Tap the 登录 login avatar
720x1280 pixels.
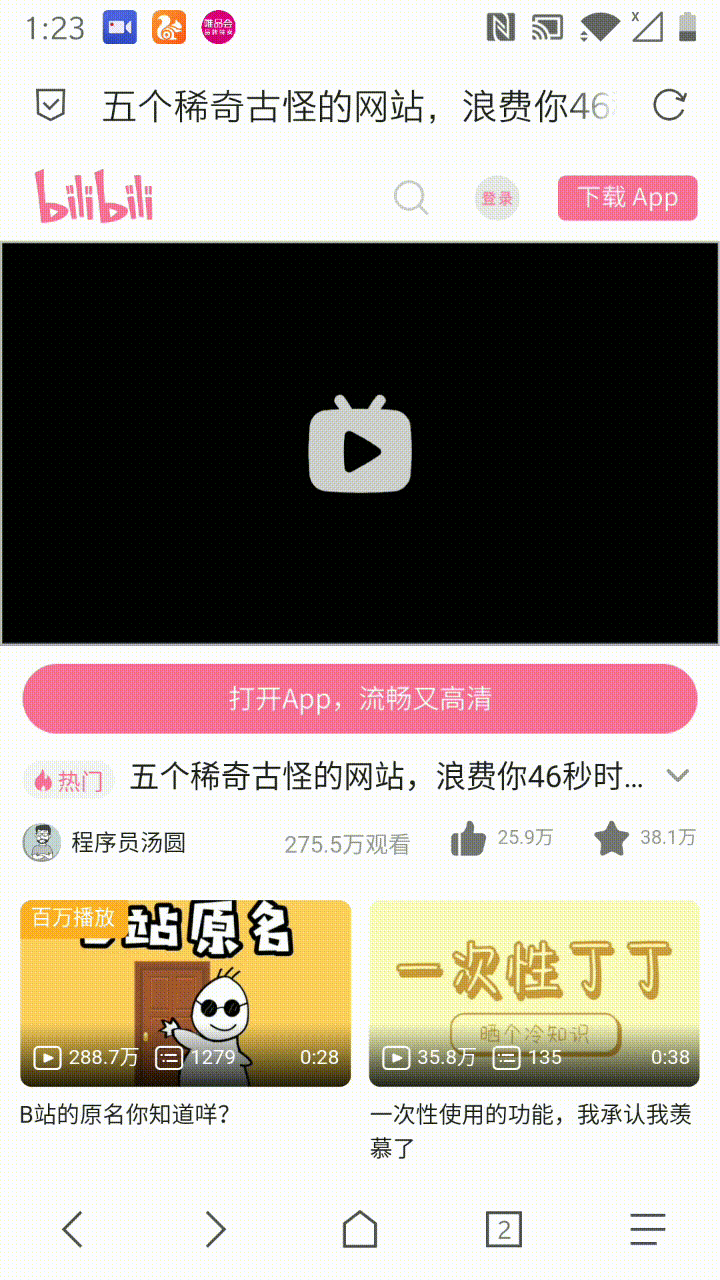pos(497,198)
